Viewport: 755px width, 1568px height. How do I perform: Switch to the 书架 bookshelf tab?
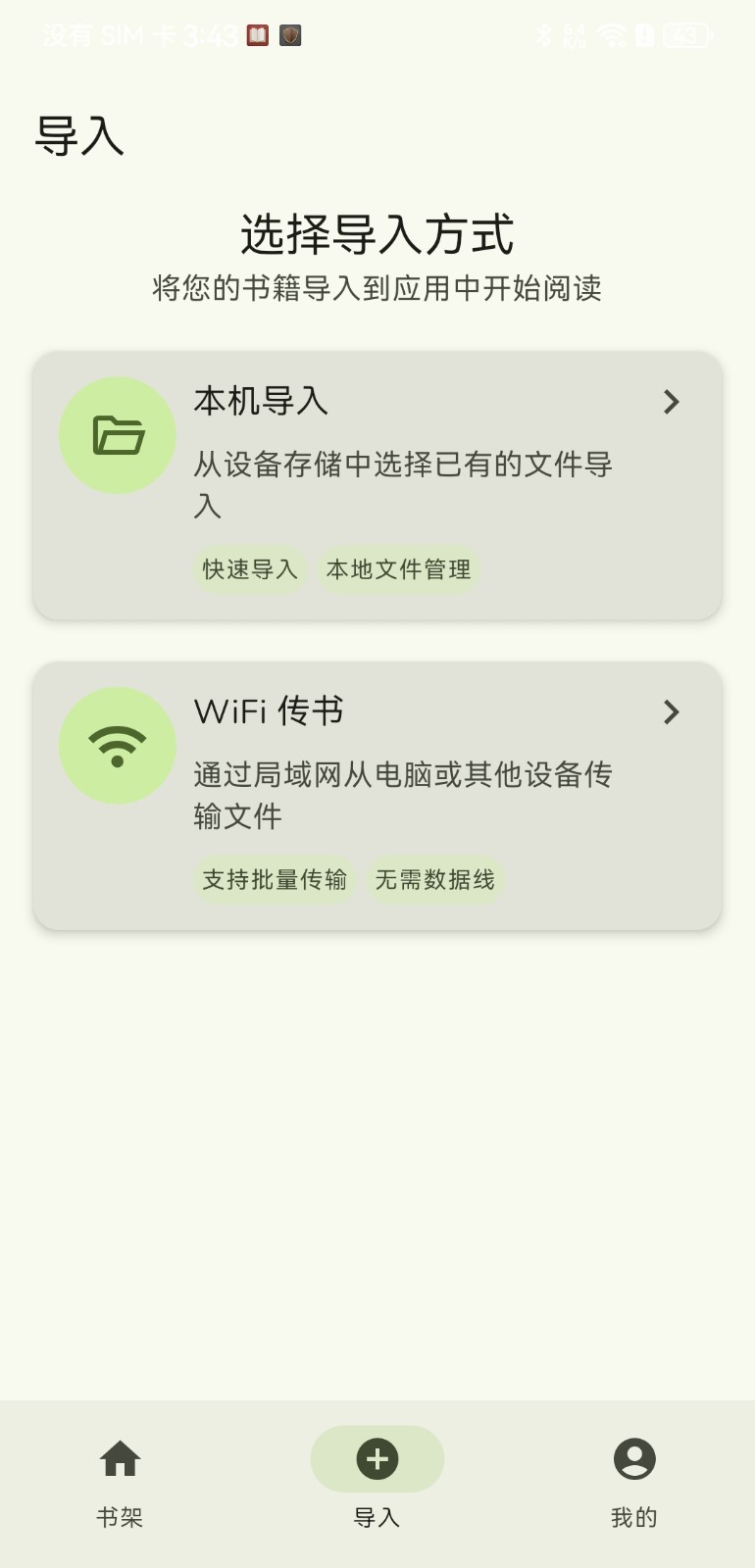[120, 1481]
